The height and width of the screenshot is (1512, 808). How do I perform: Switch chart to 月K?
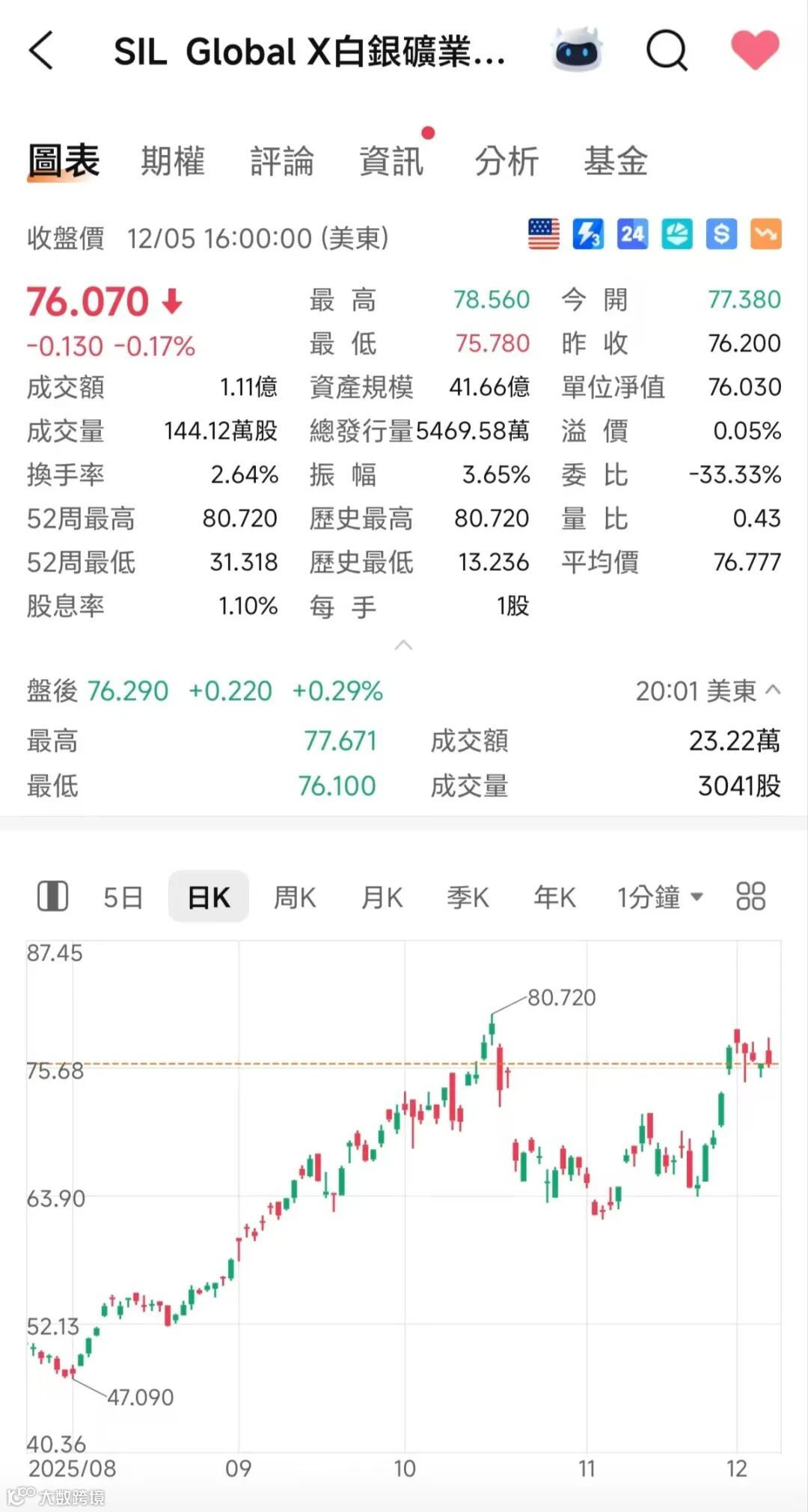tap(382, 896)
